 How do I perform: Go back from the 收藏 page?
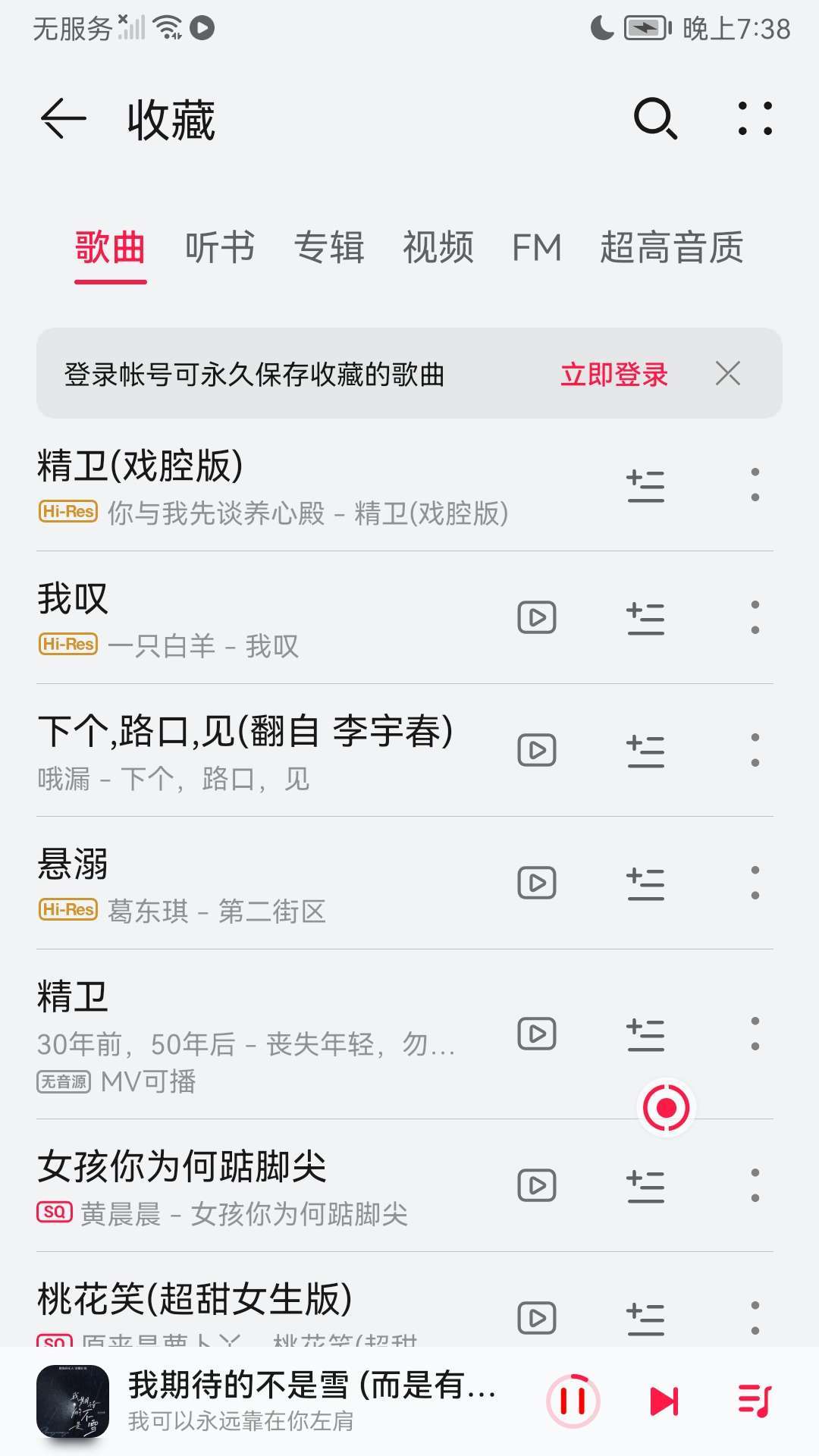63,120
